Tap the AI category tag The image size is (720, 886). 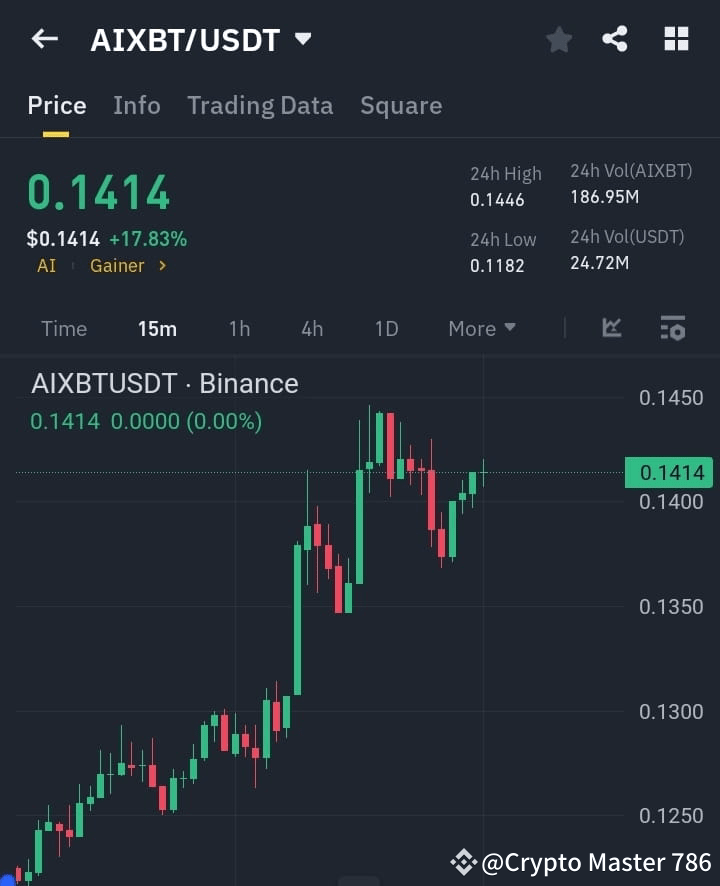(x=46, y=266)
